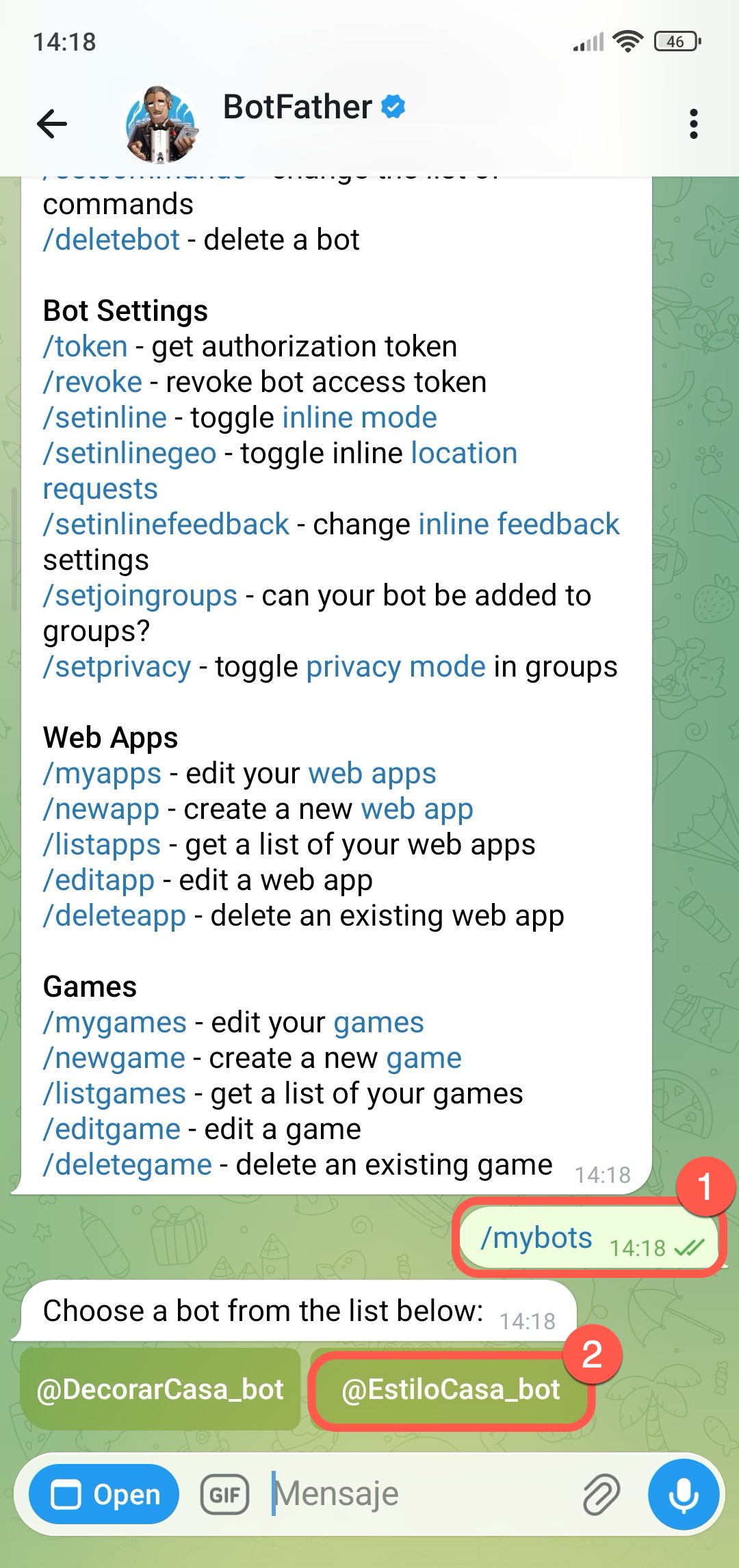Tap the sent /mybots command

536,1238
